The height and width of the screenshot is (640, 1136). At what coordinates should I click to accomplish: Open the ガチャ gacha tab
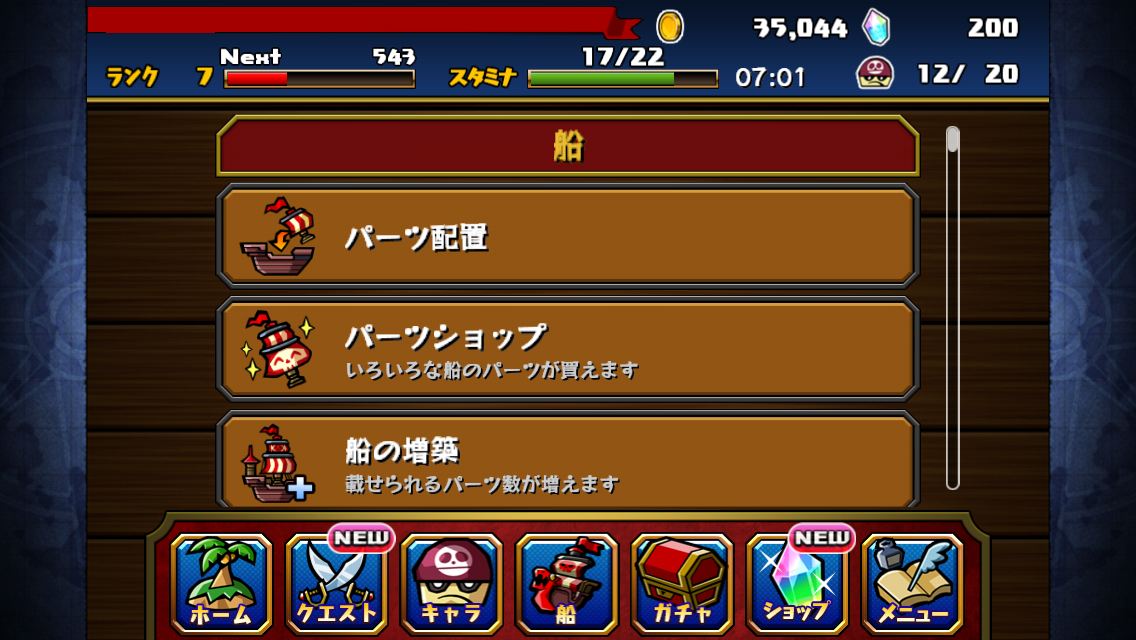pos(682,584)
